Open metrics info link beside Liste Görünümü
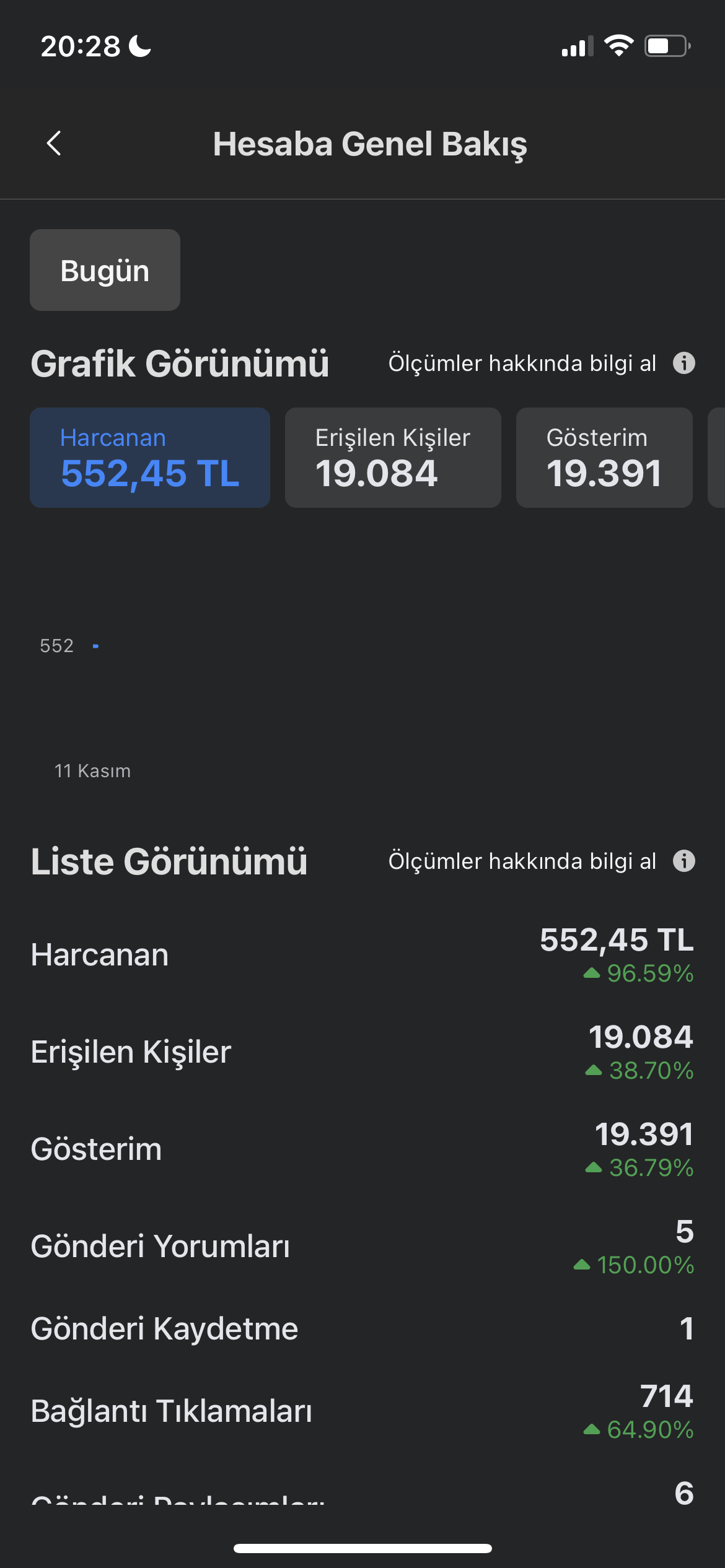This screenshot has width=725, height=1568. pos(541,861)
